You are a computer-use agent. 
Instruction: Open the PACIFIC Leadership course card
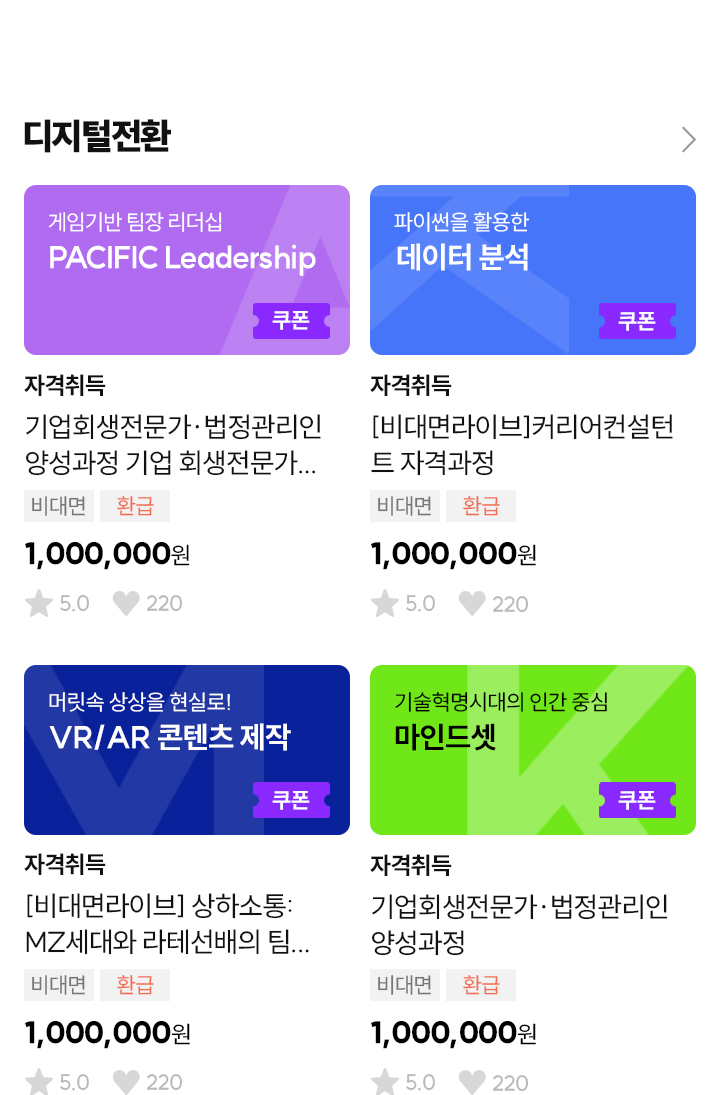pyautogui.click(x=187, y=270)
